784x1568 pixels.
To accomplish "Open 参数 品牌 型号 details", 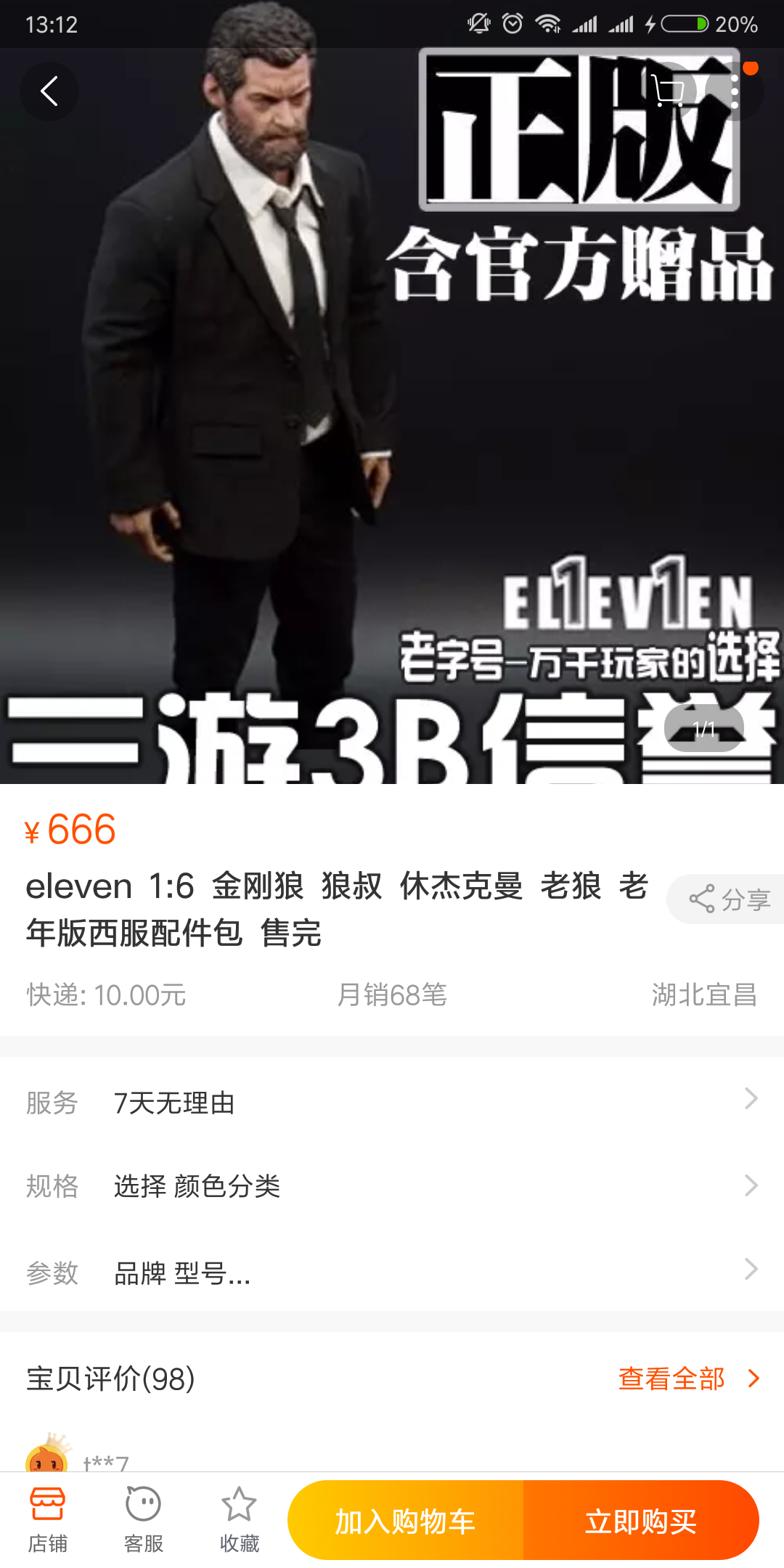I will pos(392,1272).
